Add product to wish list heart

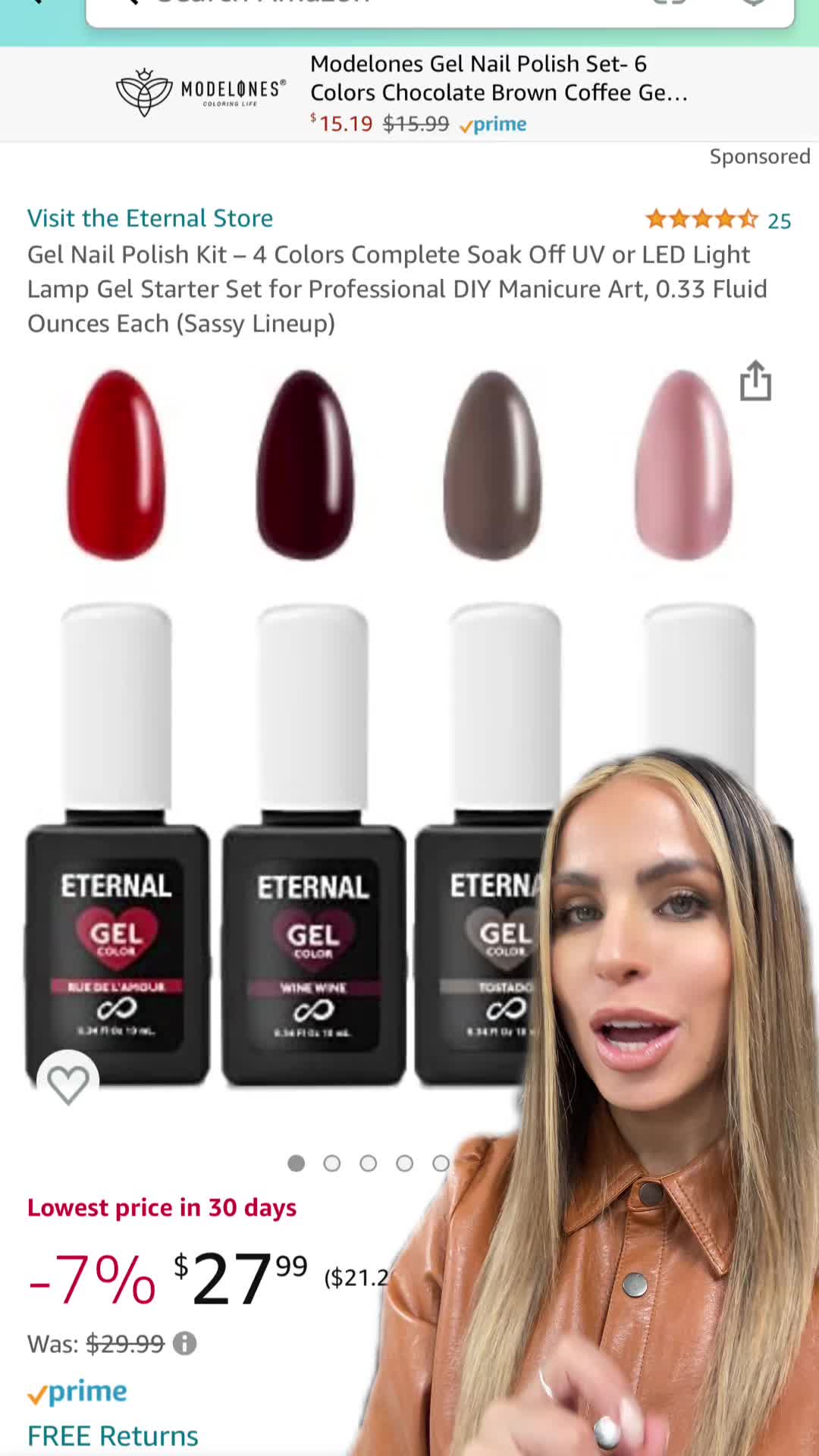pos(68,1083)
